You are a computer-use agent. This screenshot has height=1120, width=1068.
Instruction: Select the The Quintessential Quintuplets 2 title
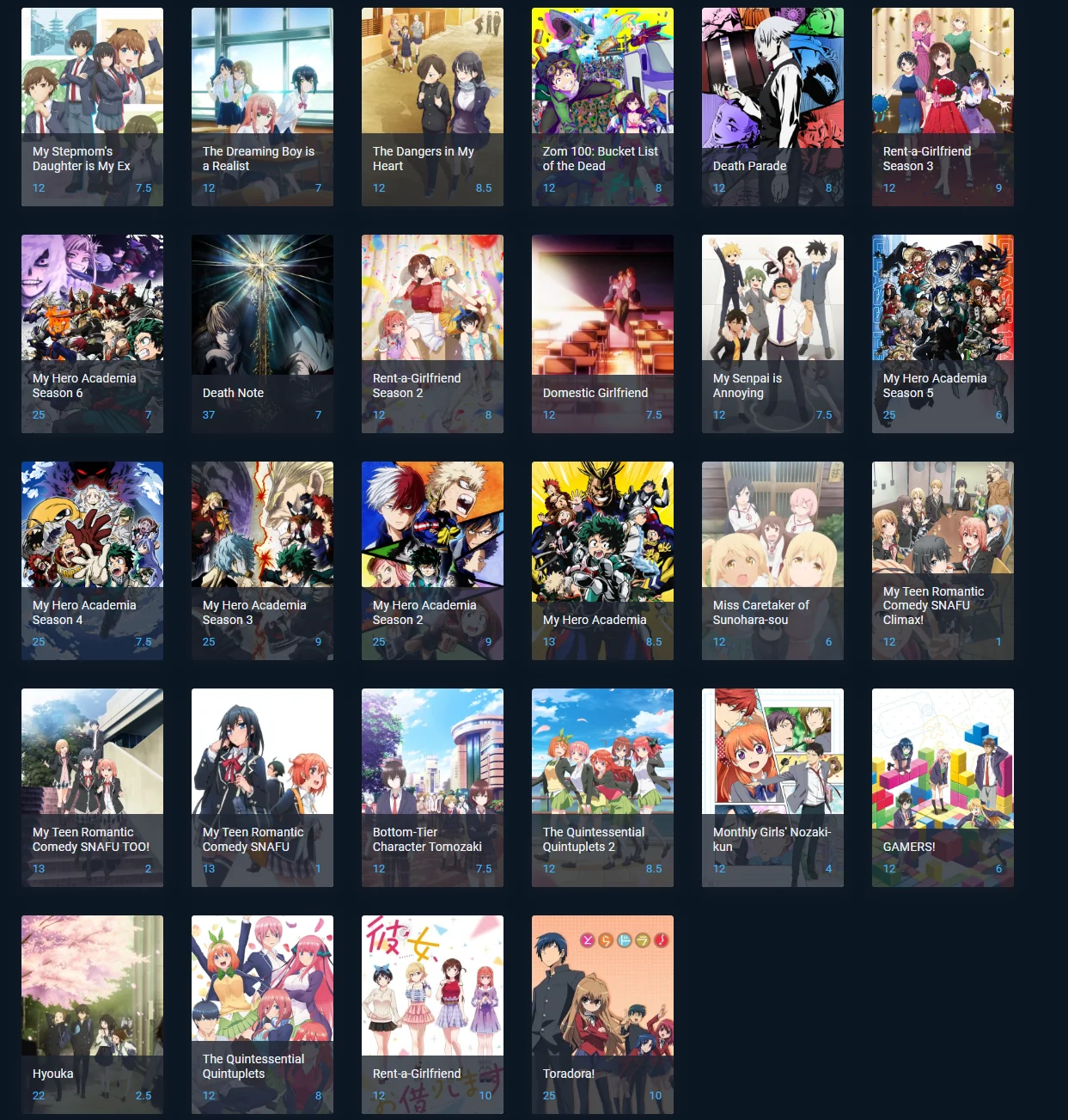click(593, 839)
